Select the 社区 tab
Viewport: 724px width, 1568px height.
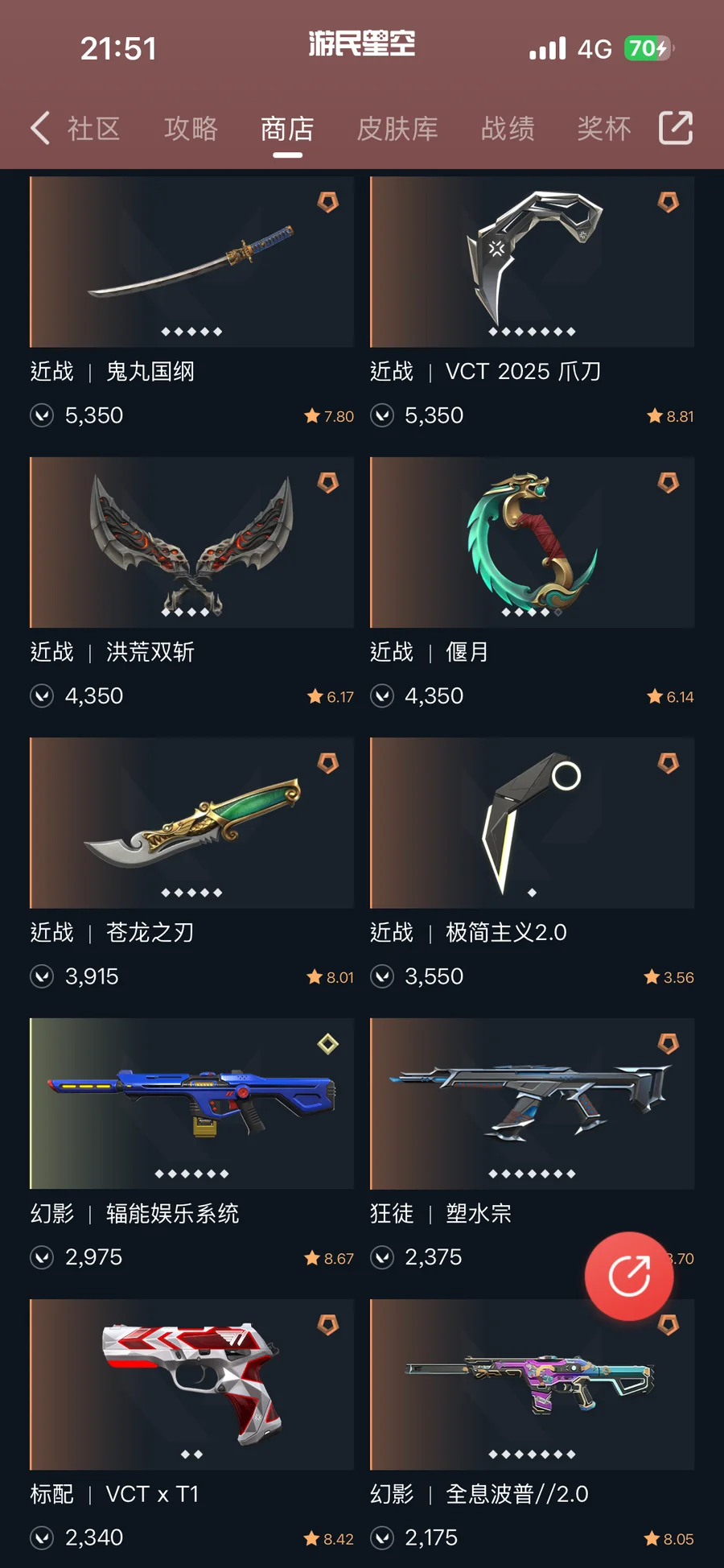pyautogui.click(x=94, y=129)
